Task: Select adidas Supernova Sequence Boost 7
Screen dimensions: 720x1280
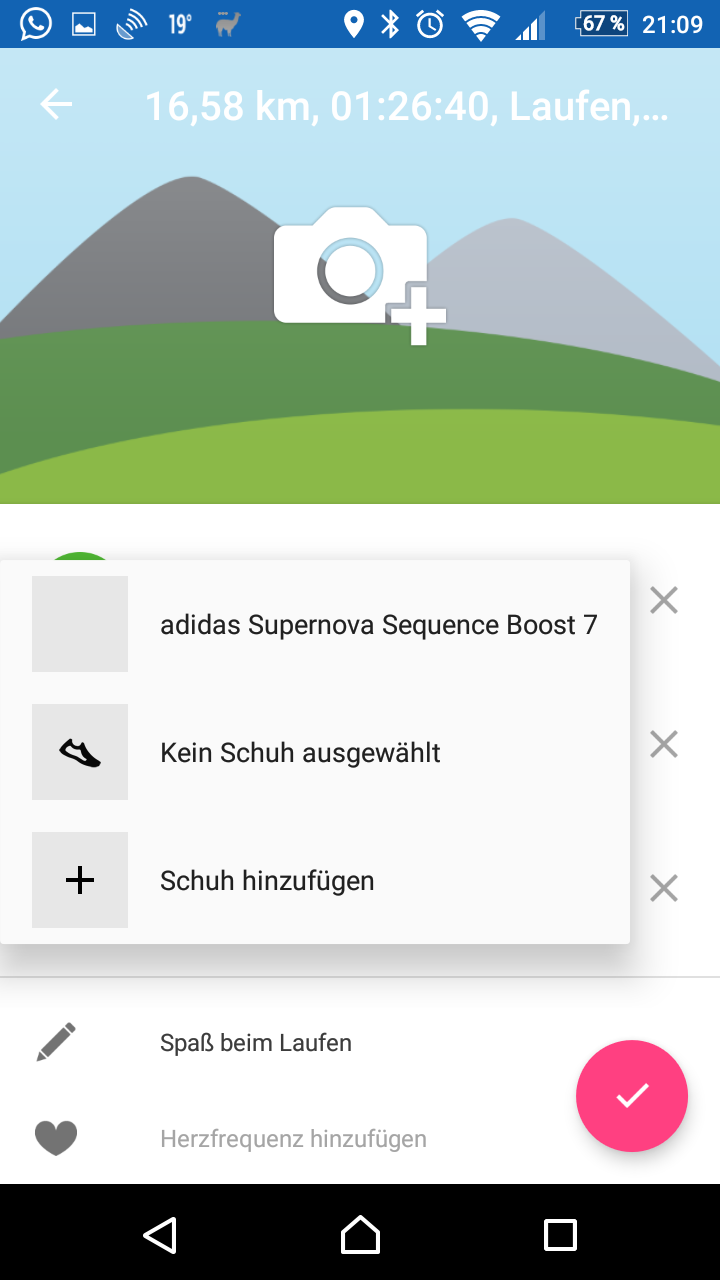Action: 378,625
